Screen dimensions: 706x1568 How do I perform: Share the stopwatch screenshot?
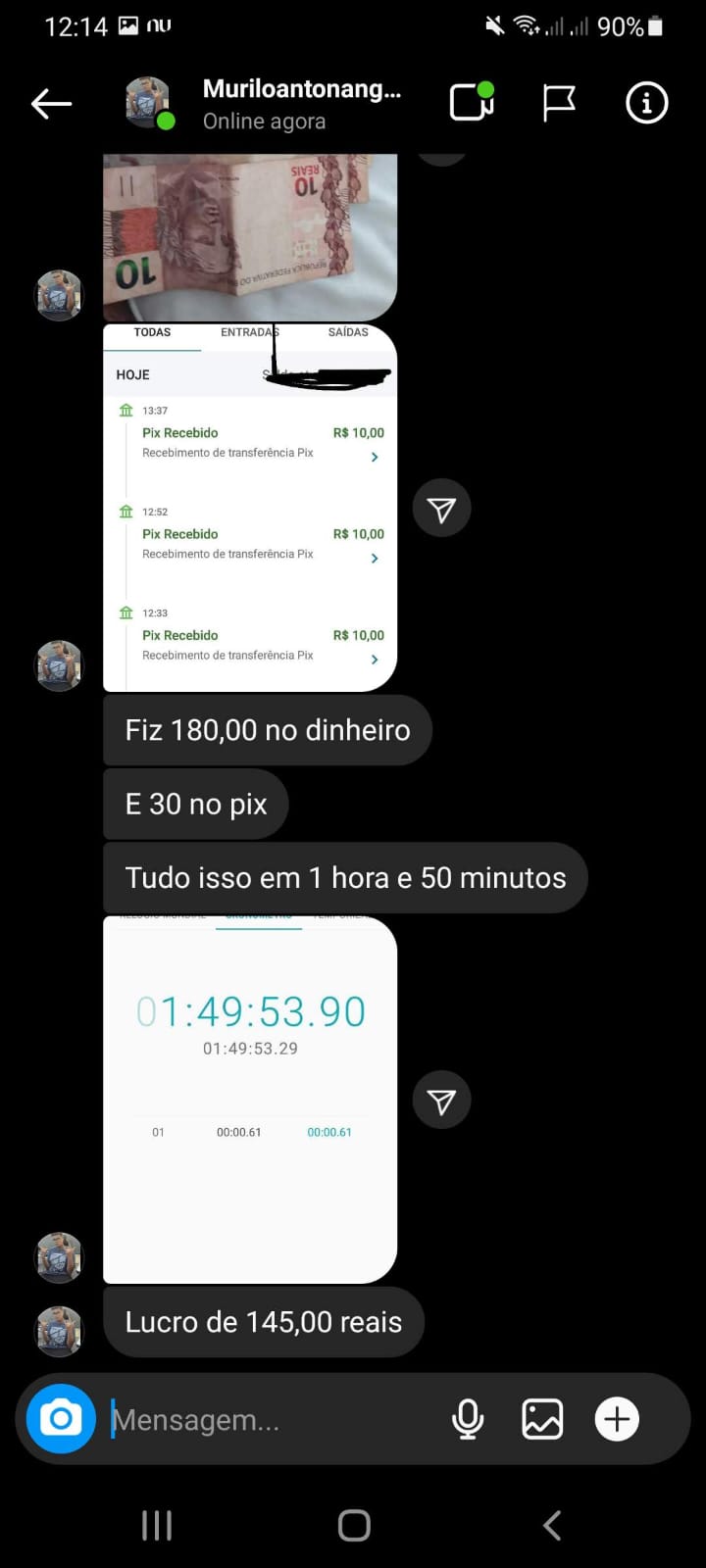pyautogui.click(x=441, y=1101)
